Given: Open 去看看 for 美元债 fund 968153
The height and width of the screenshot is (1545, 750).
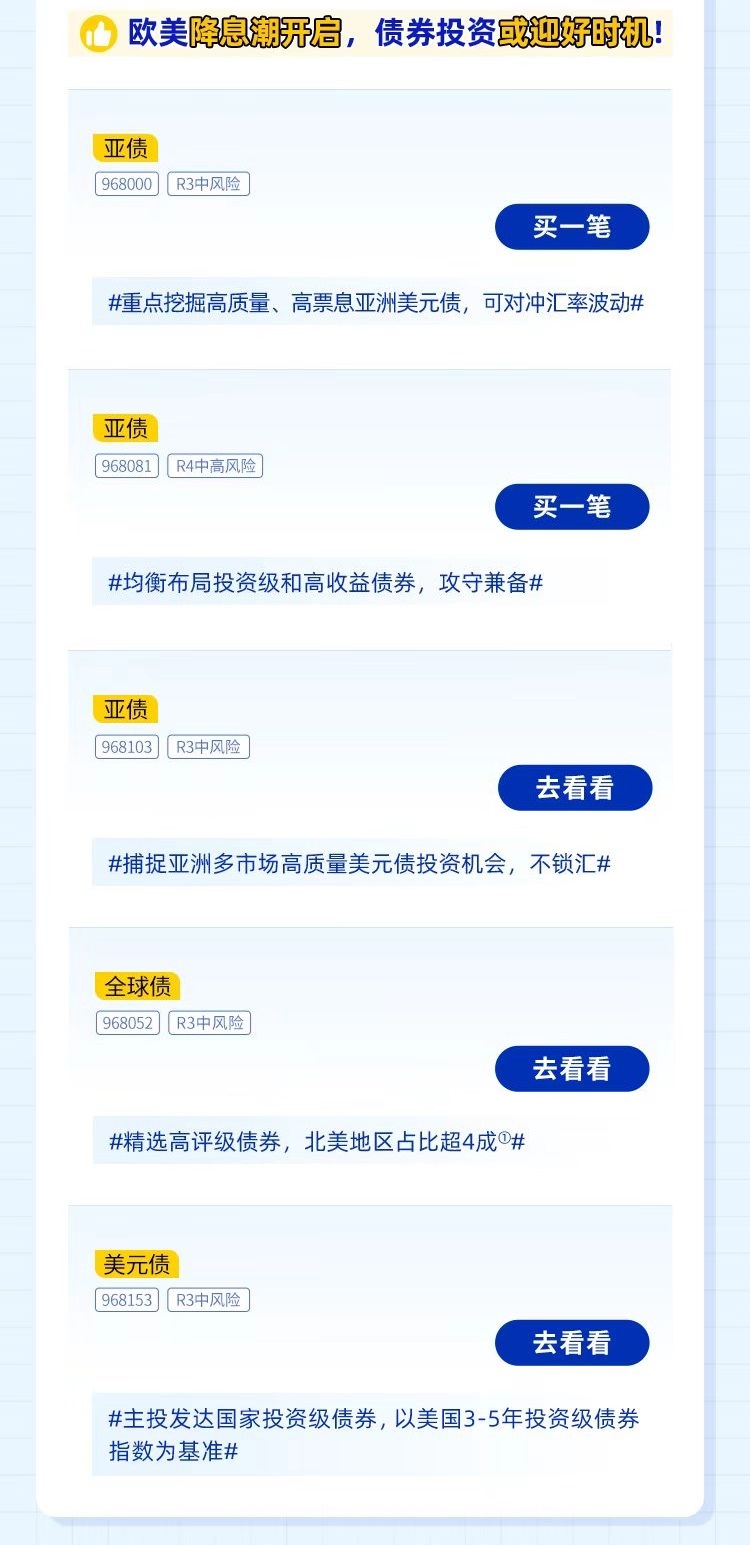Looking at the screenshot, I should tap(571, 1342).
